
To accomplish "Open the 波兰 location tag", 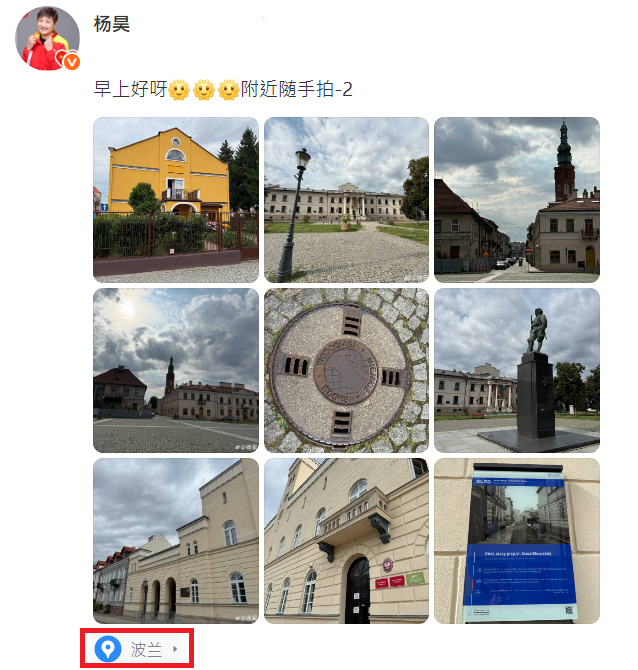I will pyautogui.click(x=138, y=649).
